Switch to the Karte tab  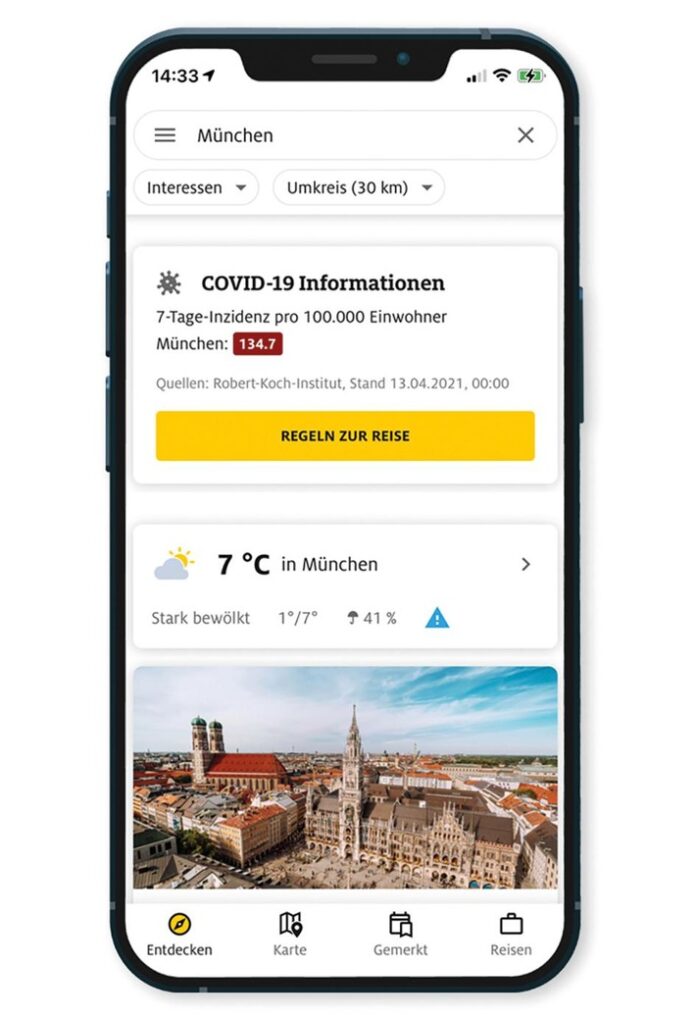click(290, 934)
